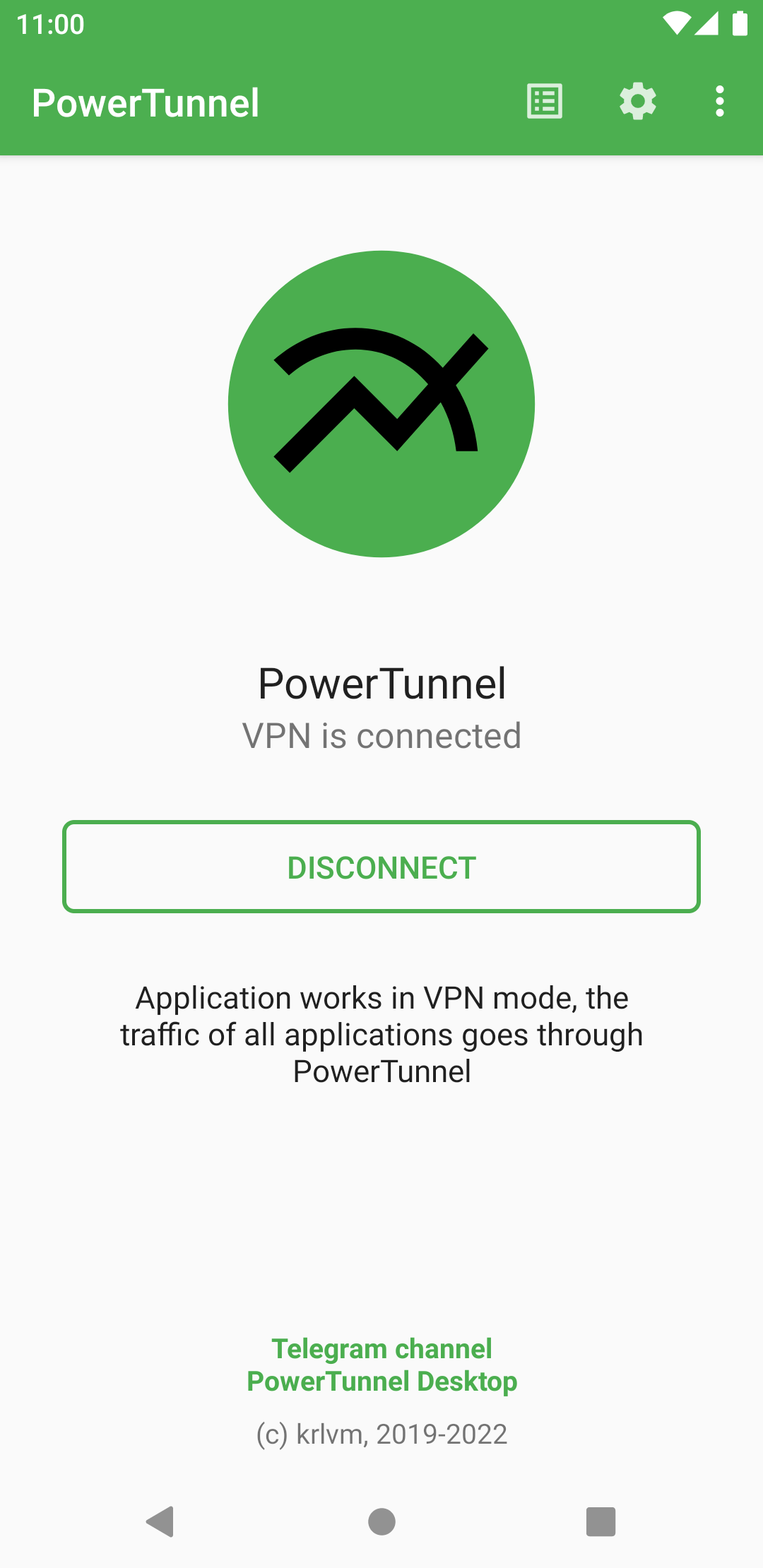763x1568 pixels.
Task: Tap the PowerTunnel title in toolbar
Action: (146, 102)
